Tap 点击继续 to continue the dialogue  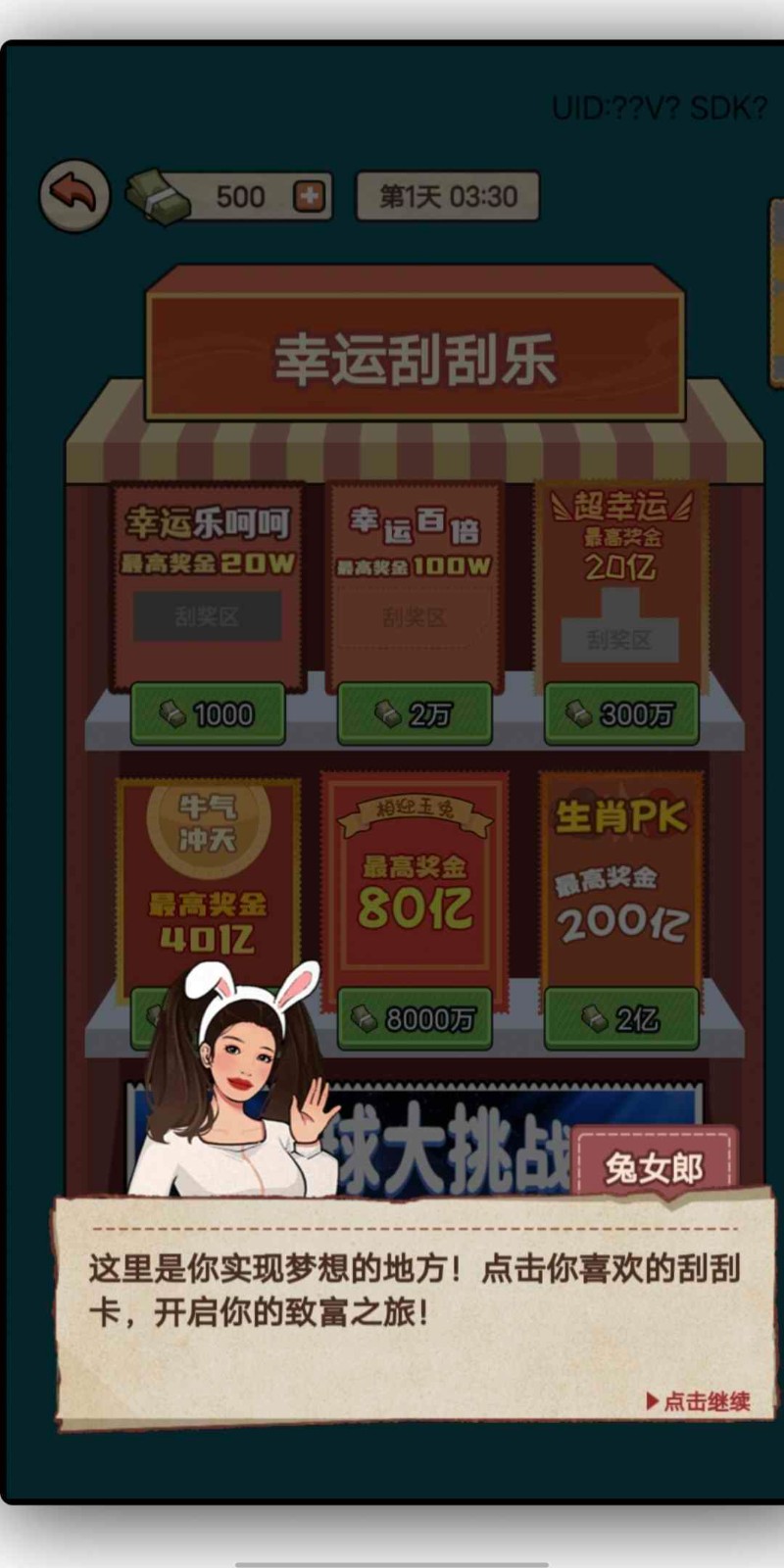tap(698, 1400)
